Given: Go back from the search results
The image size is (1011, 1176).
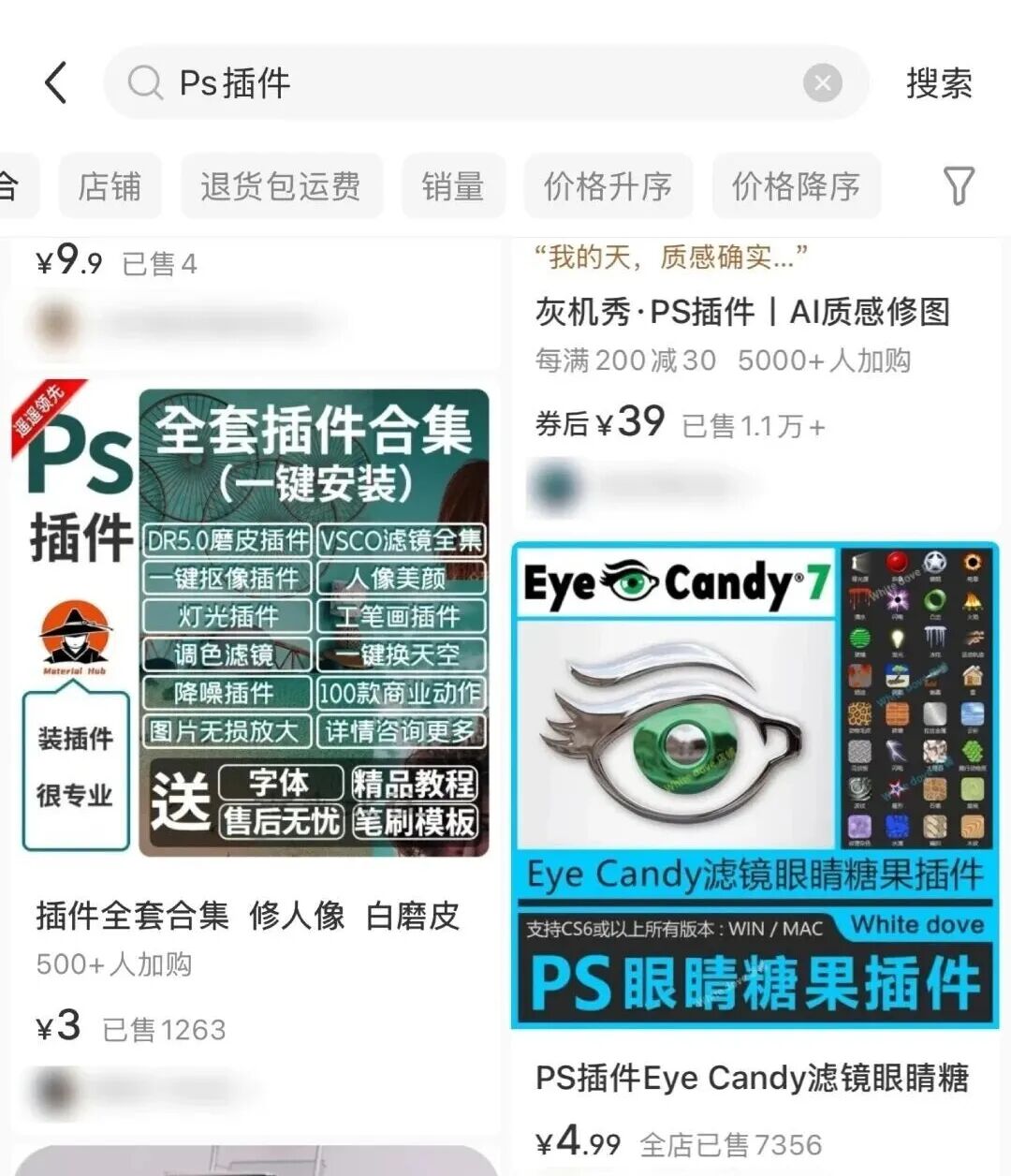Looking at the screenshot, I should 56,83.
